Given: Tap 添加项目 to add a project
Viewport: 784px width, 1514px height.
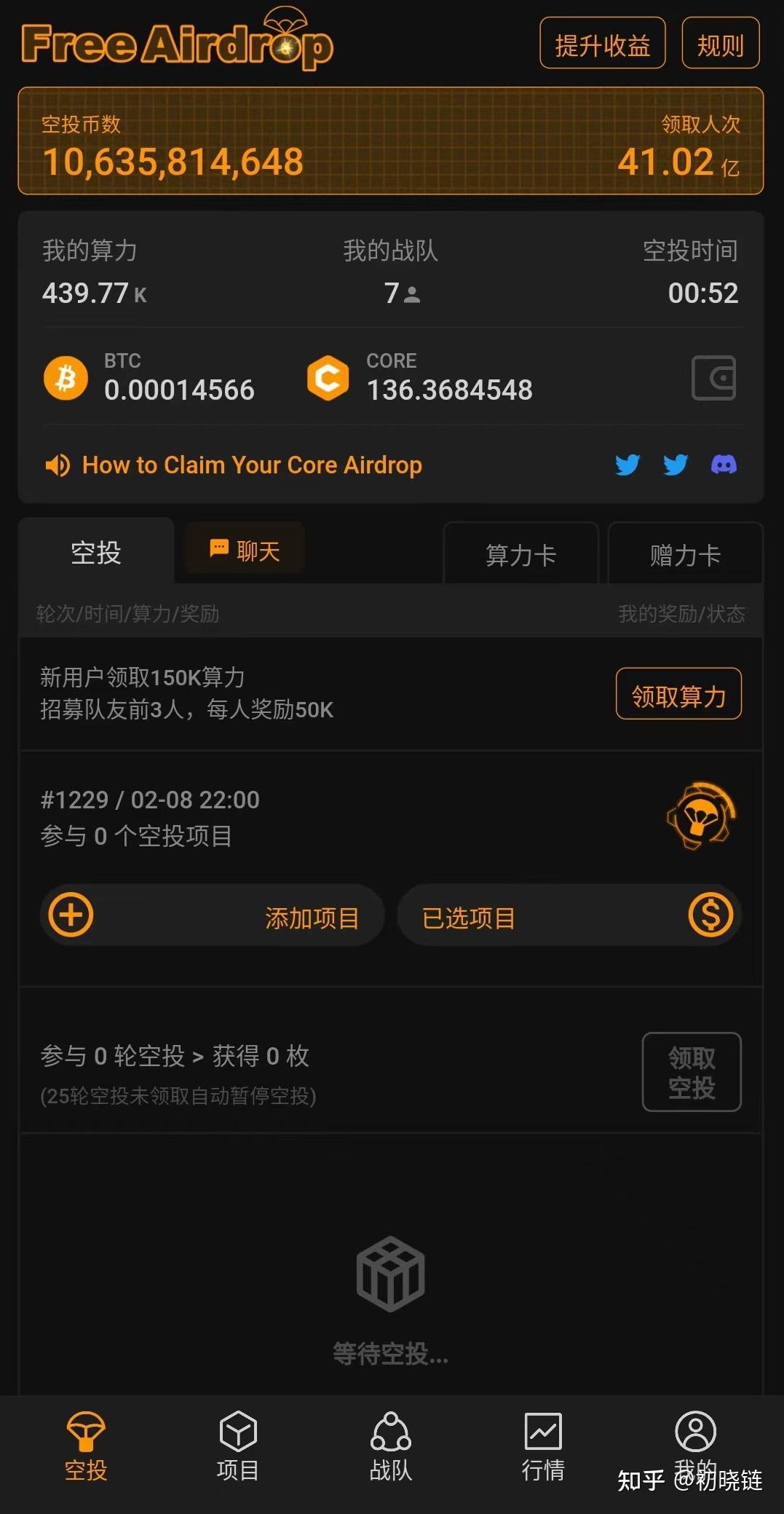Looking at the screenshot, I should (213, 916).
